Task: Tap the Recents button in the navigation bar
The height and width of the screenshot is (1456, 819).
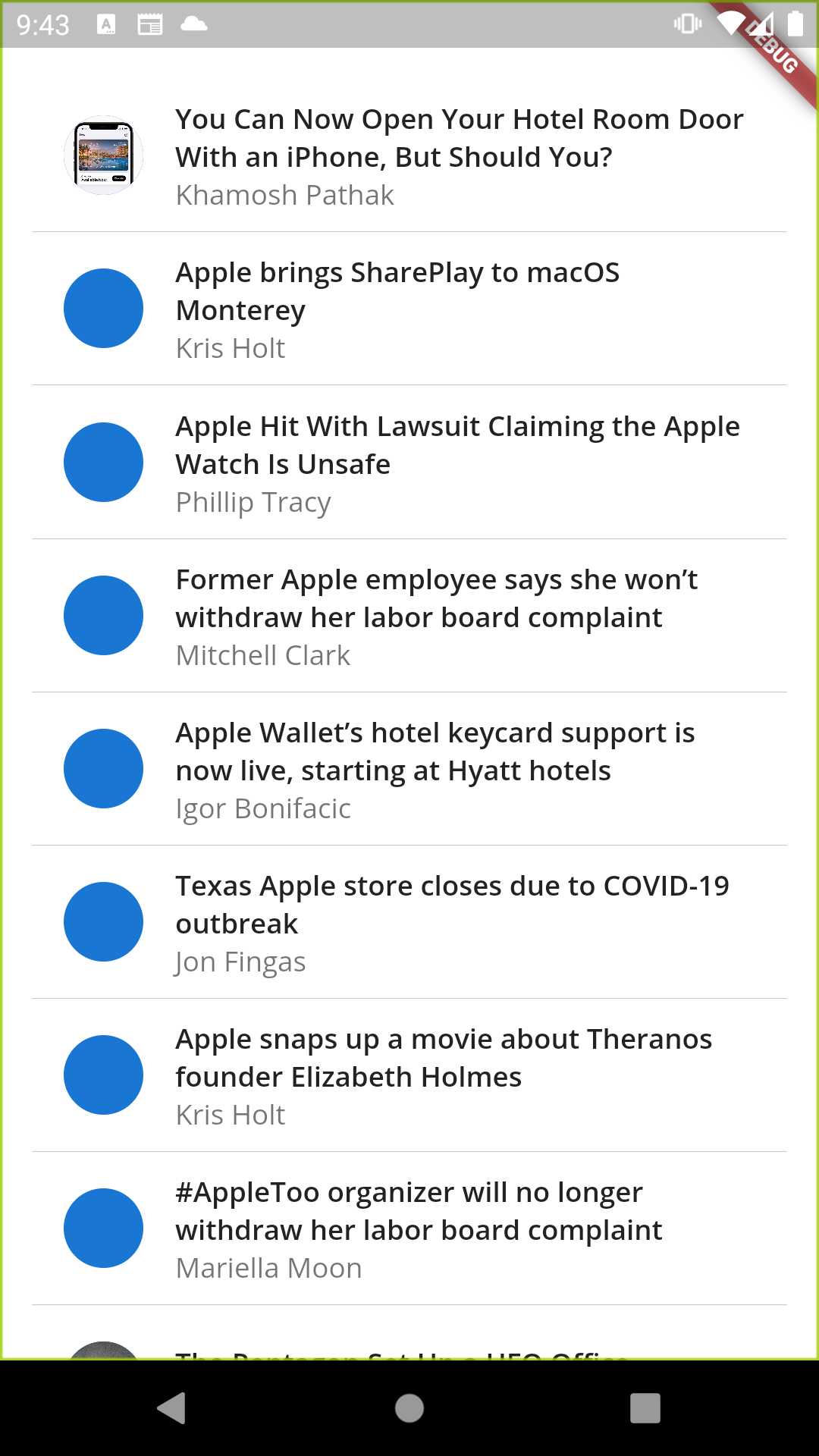Action: tap(646, 1409)
